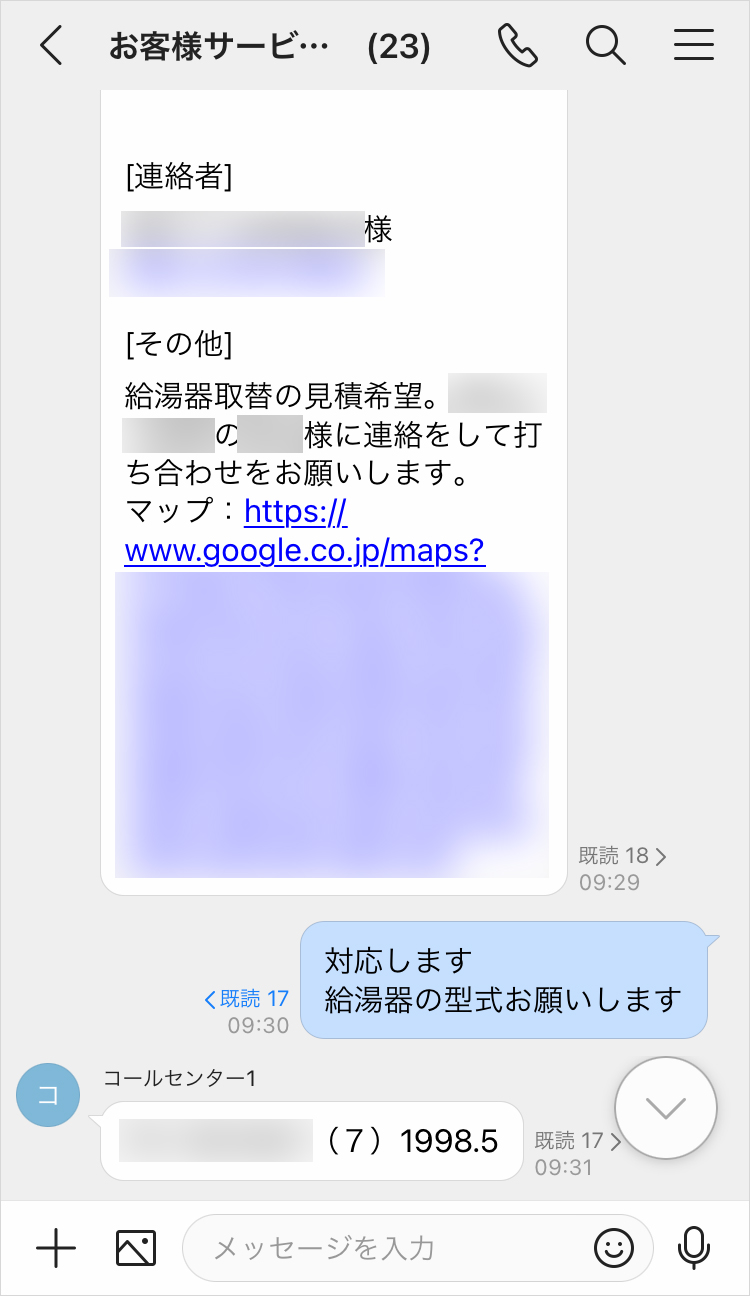The image size is (750, 1296).
Task: Open the plus attachment menu
Action: click(56, 1248)
